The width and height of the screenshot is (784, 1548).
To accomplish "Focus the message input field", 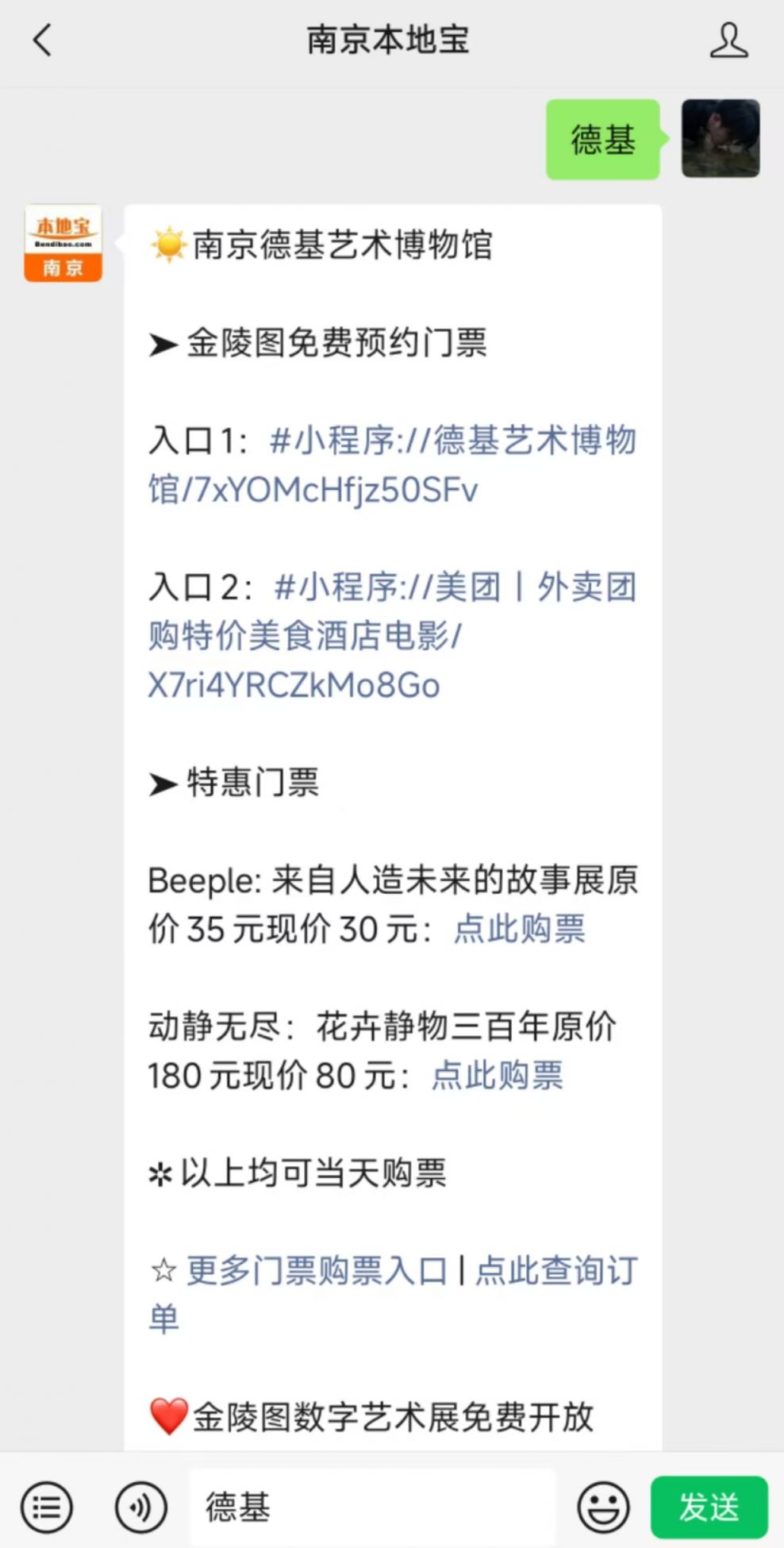I will pos(372,1507).
